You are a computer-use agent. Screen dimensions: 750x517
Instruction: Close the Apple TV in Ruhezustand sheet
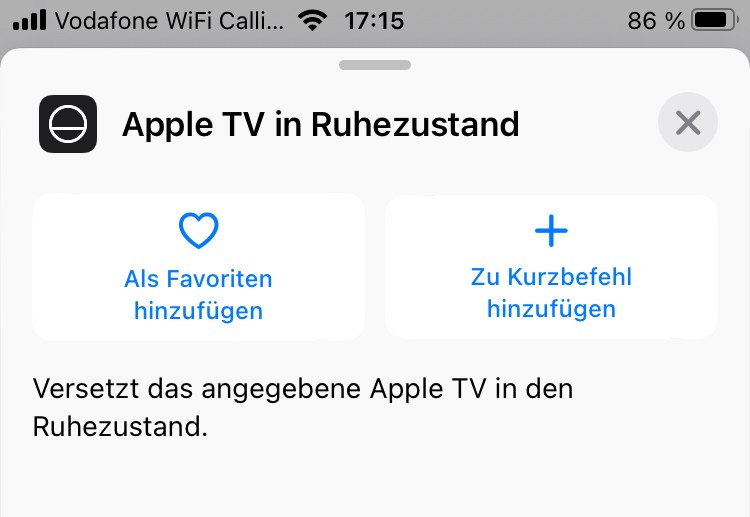click(x=687, y=123)
